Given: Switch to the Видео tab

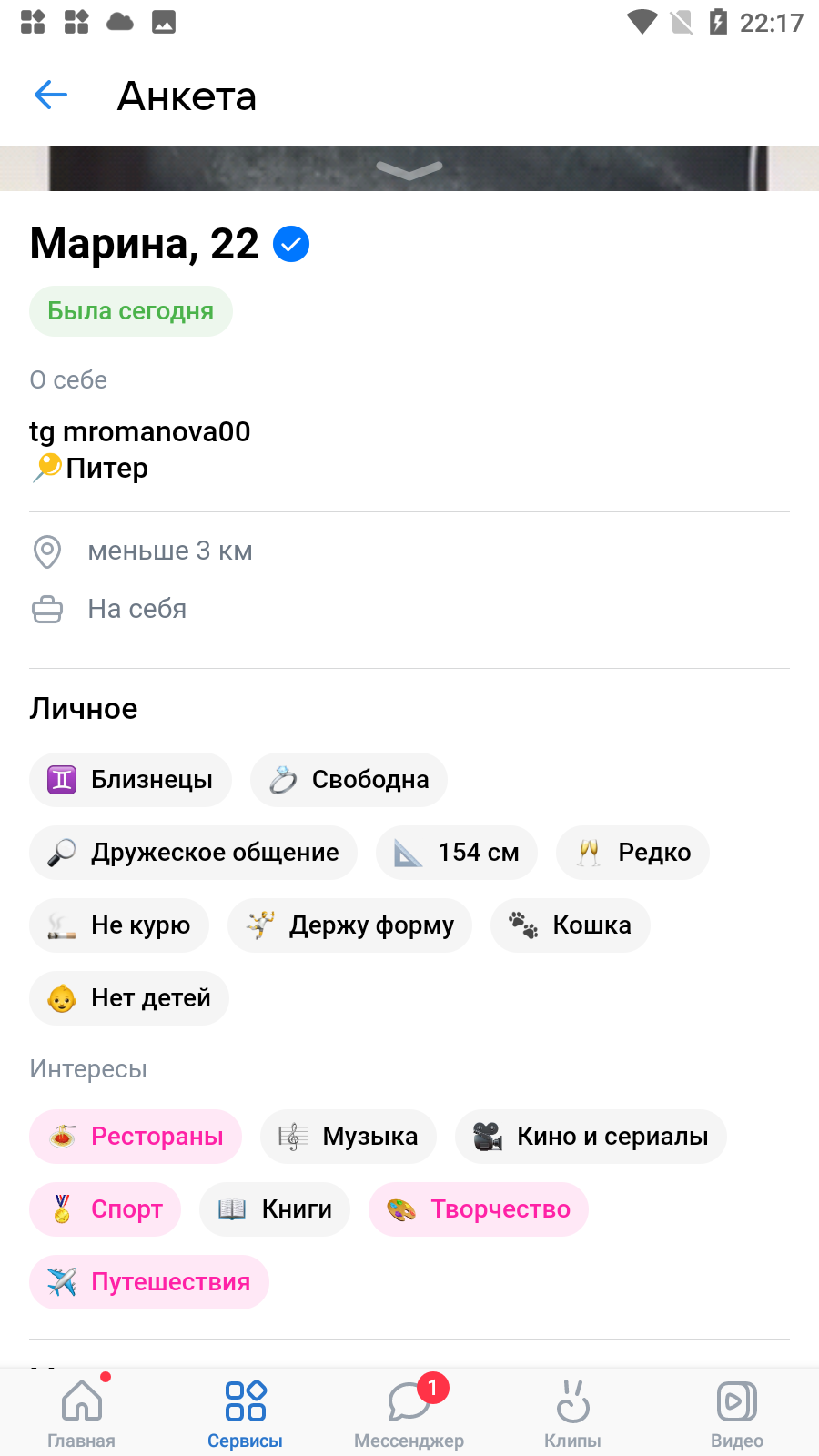Looking at the screenshot, I should pos(737,1410).
